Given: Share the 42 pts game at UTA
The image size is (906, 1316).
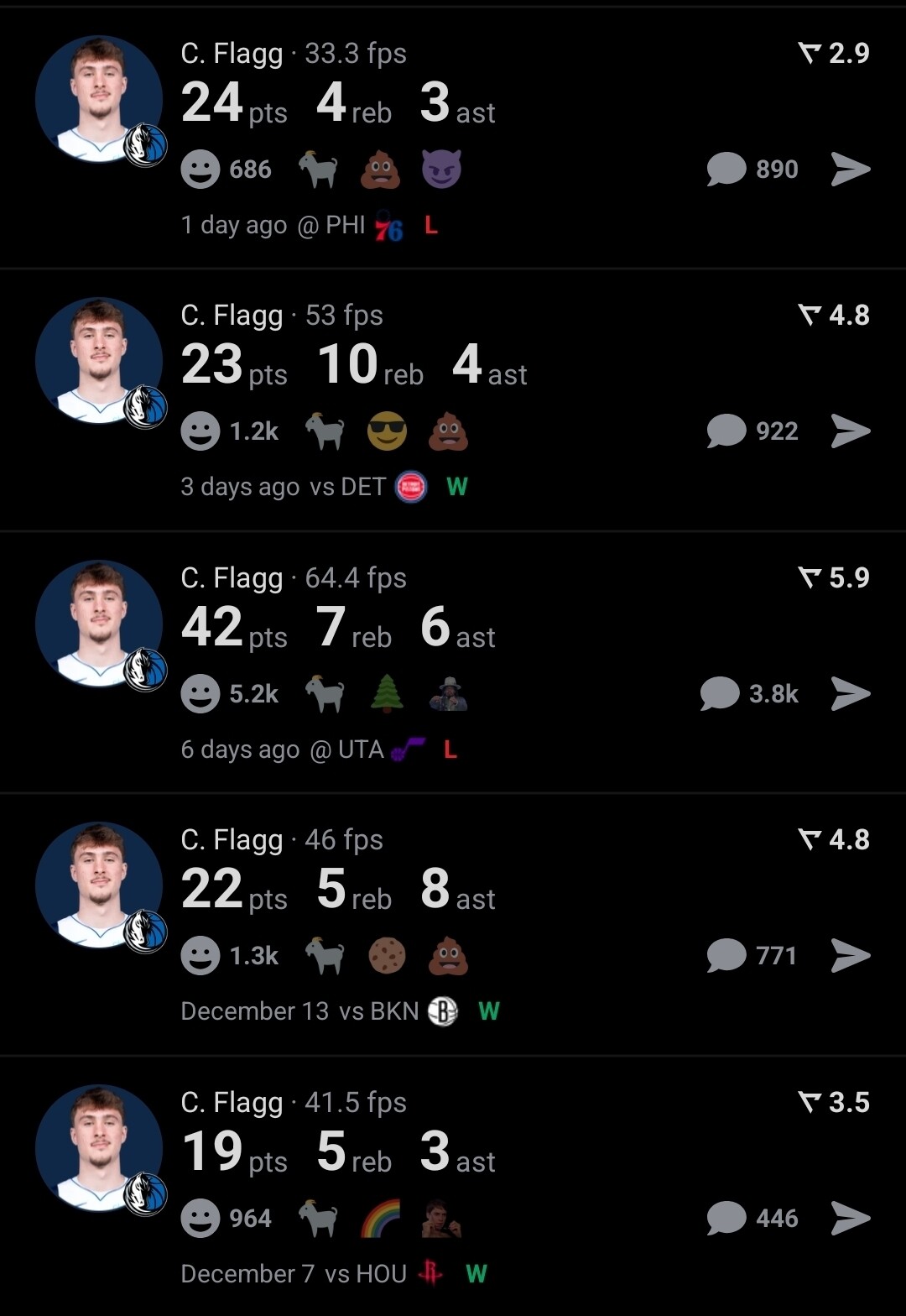Looking at the screenshot, I should coord(850,694).
